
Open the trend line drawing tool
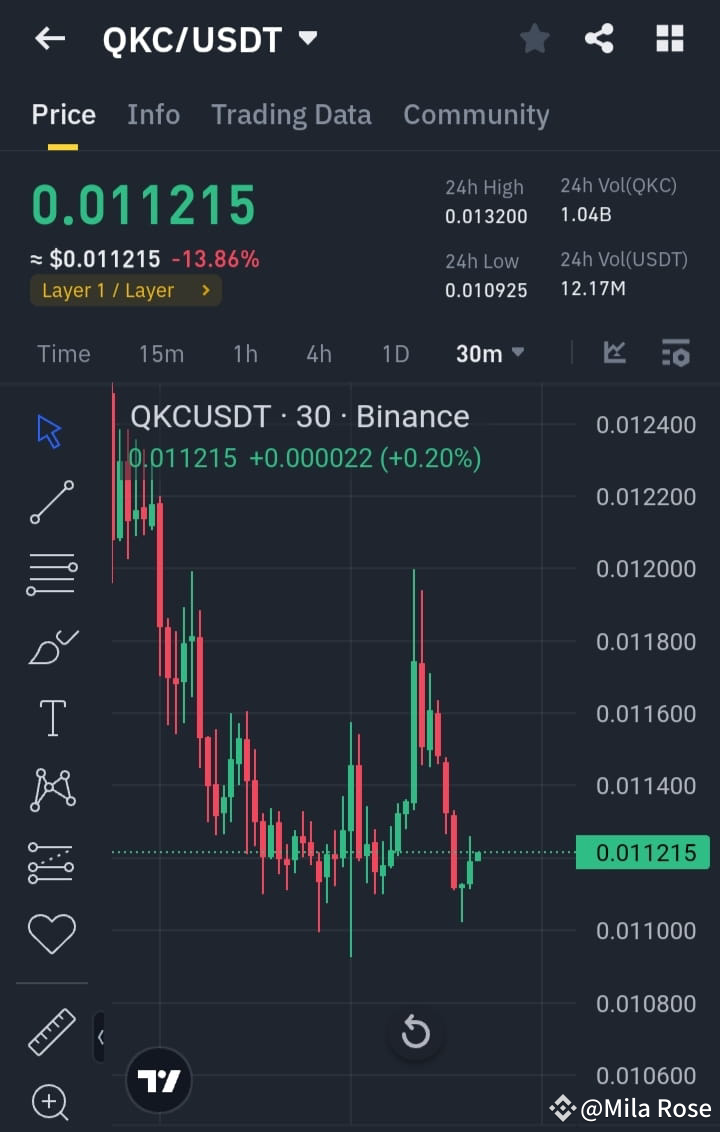point(50,502)
